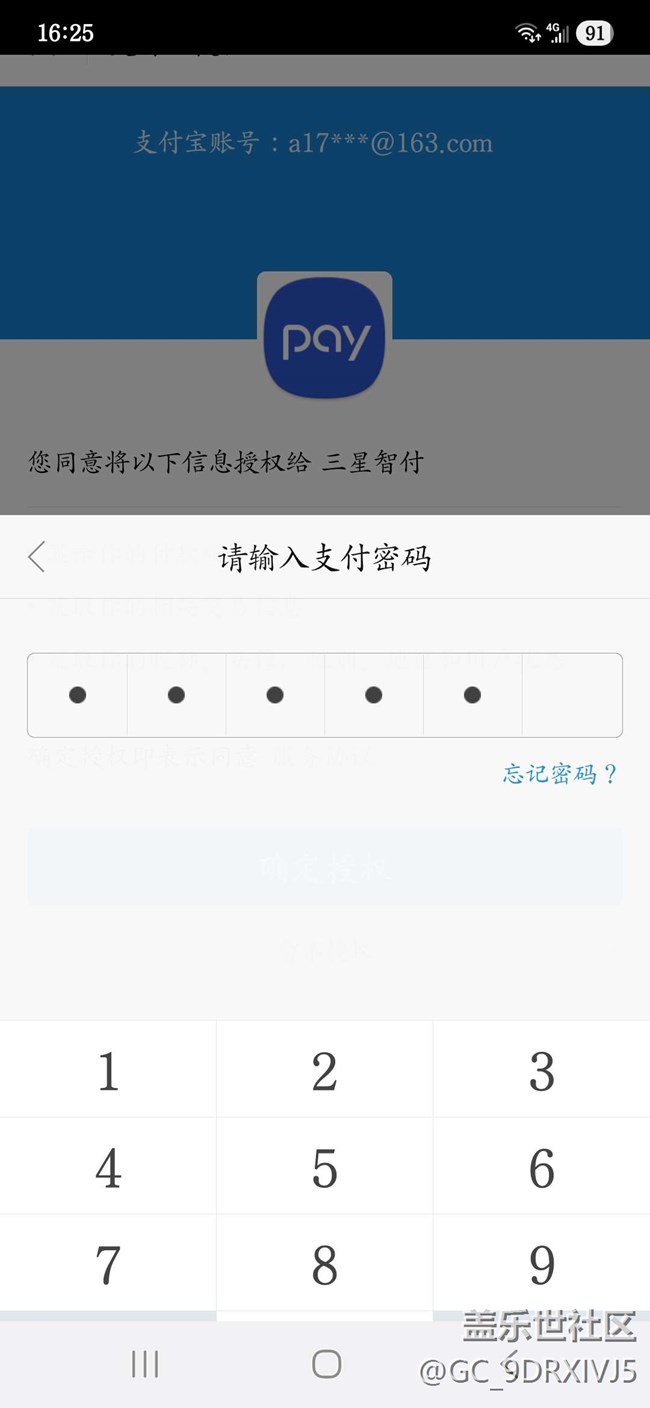Enter digit 5 on the keypad
This screenshot has height=1408, width=650.
[x=325, y=1167]
